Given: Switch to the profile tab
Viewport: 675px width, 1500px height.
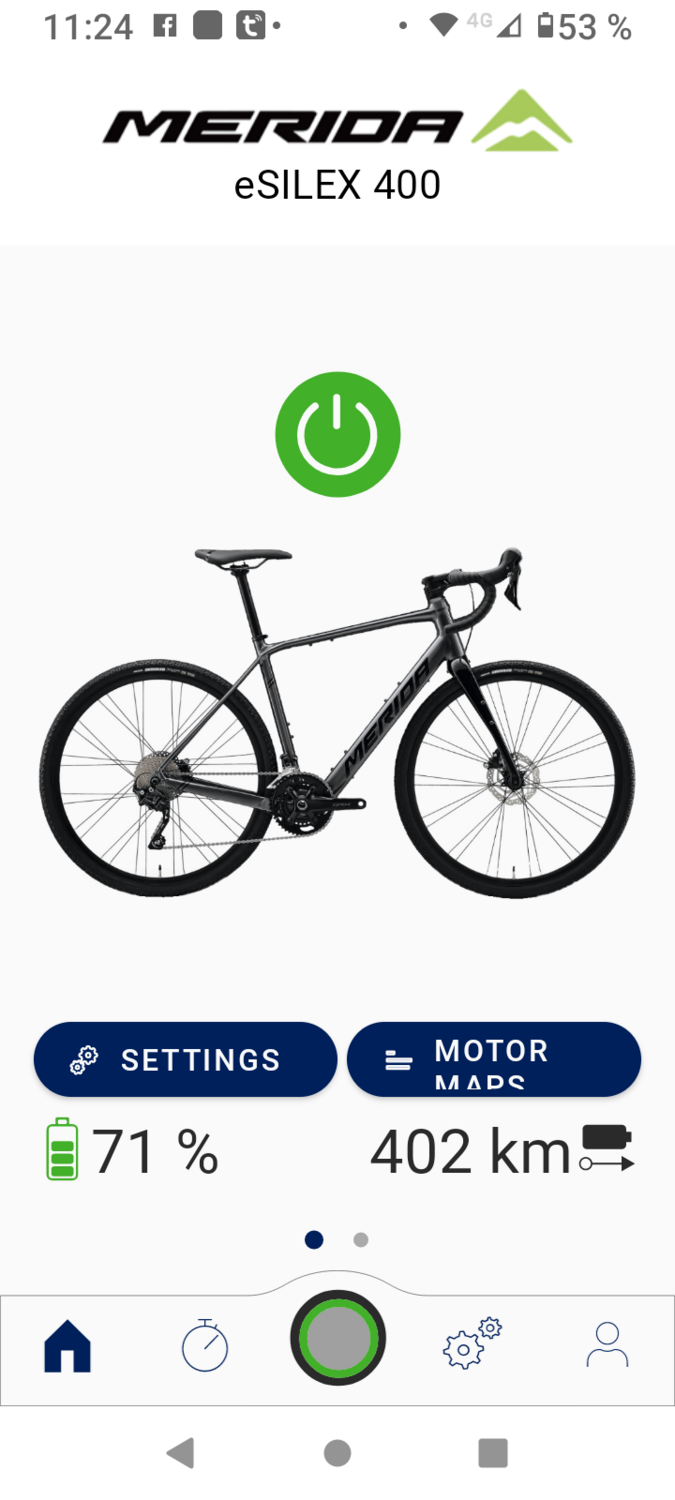Looking at the screenshot, I should [607, 1345].
